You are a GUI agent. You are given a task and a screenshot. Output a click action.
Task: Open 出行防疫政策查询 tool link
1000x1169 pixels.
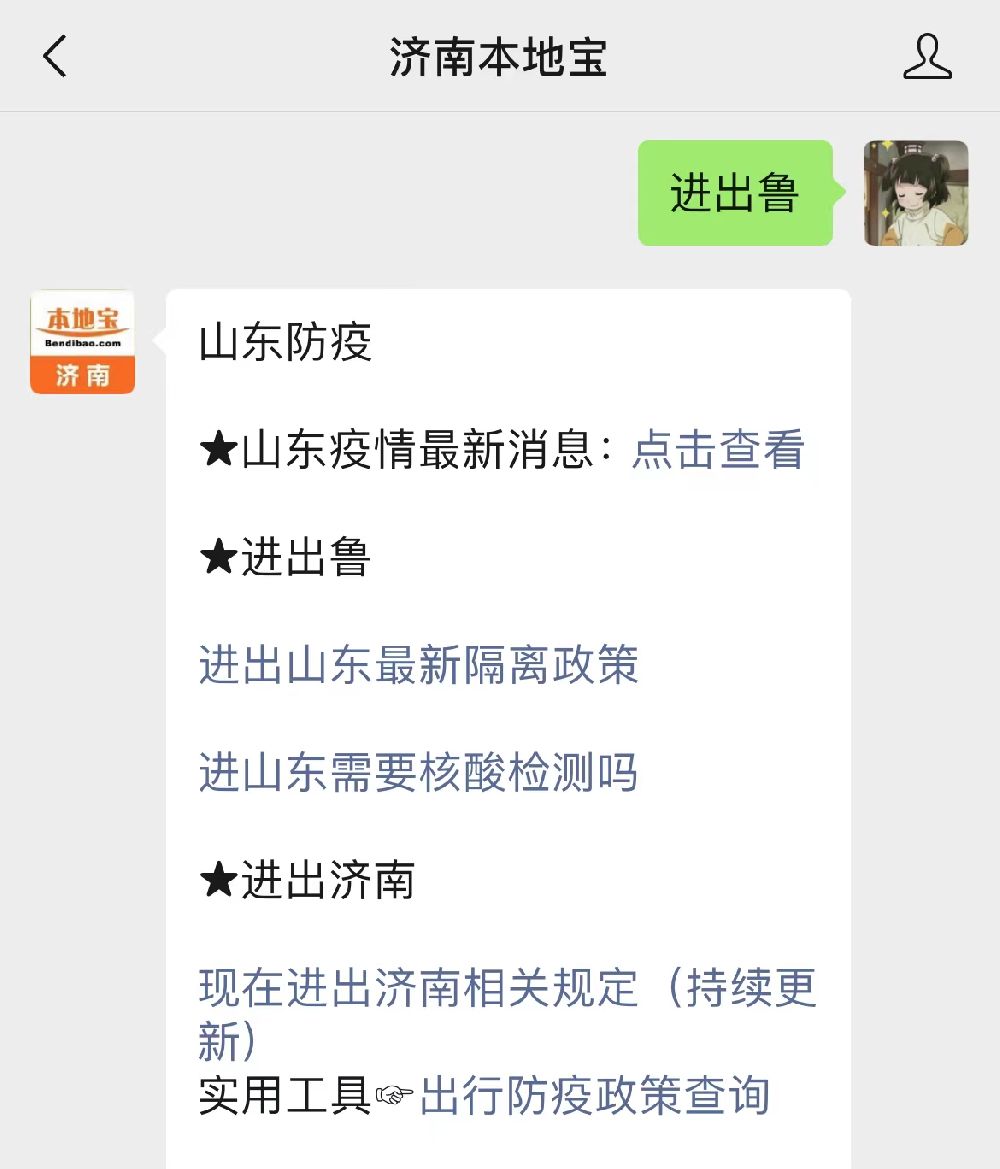[597, 1096]
